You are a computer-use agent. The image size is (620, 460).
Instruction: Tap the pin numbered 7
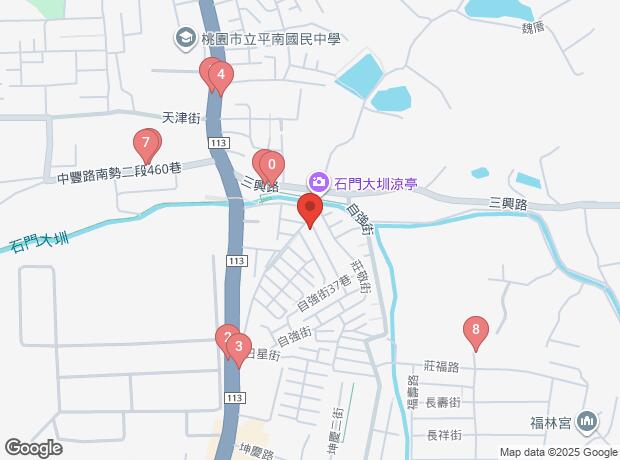pyautogui.click(x=146, y=144)
